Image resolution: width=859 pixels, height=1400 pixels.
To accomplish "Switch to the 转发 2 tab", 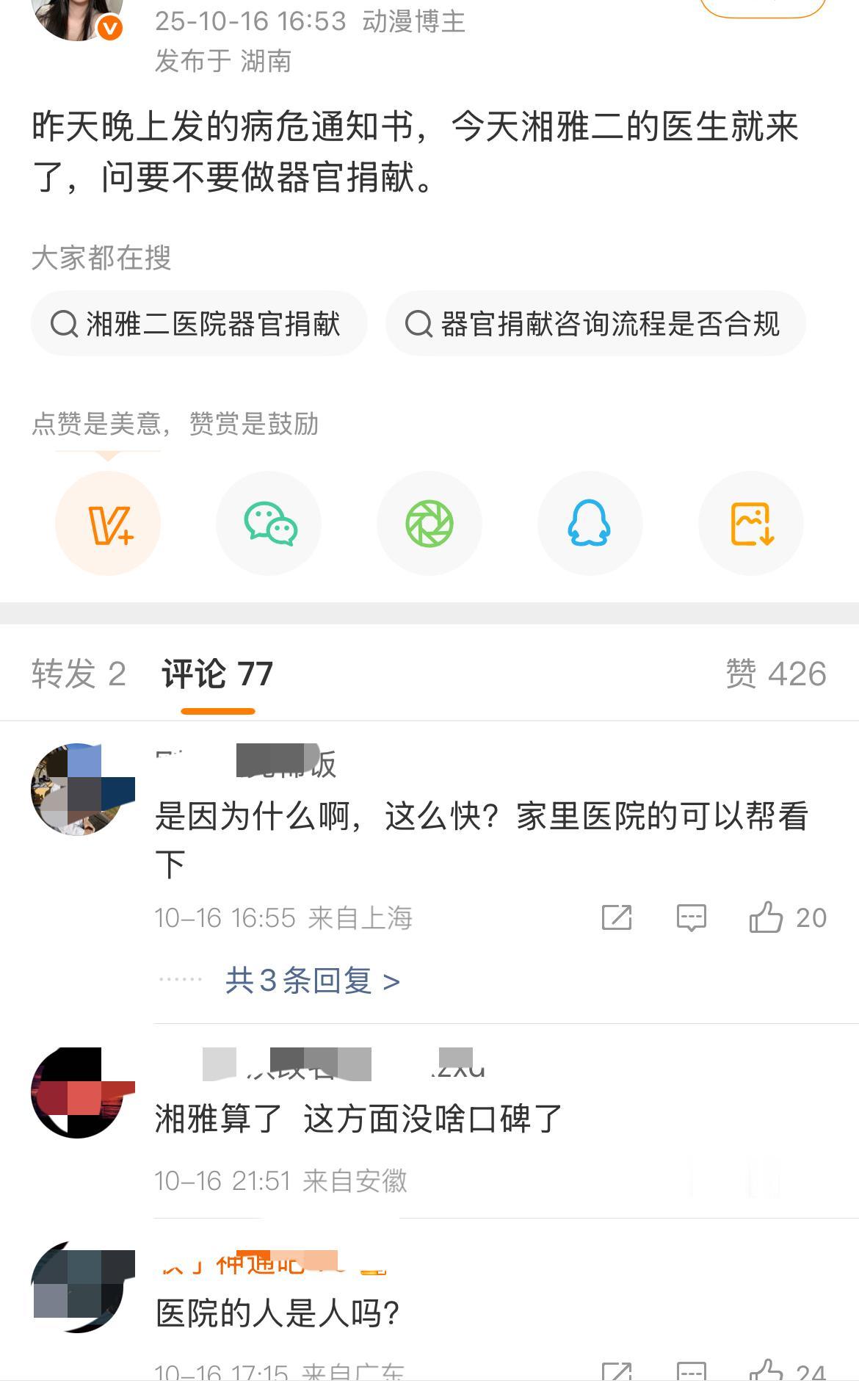I will (x=79, y=674).
